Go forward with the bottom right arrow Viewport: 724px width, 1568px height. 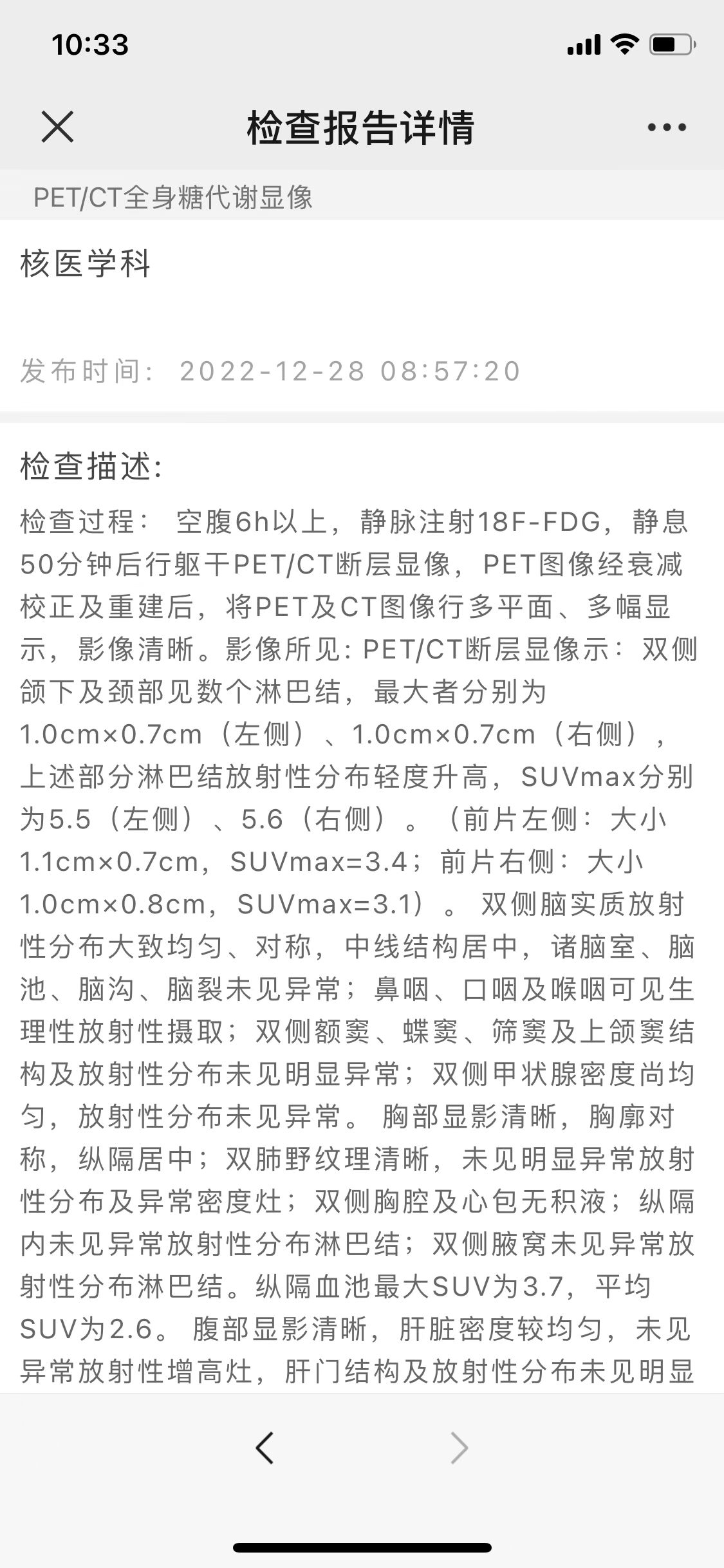click(458, 1448)
